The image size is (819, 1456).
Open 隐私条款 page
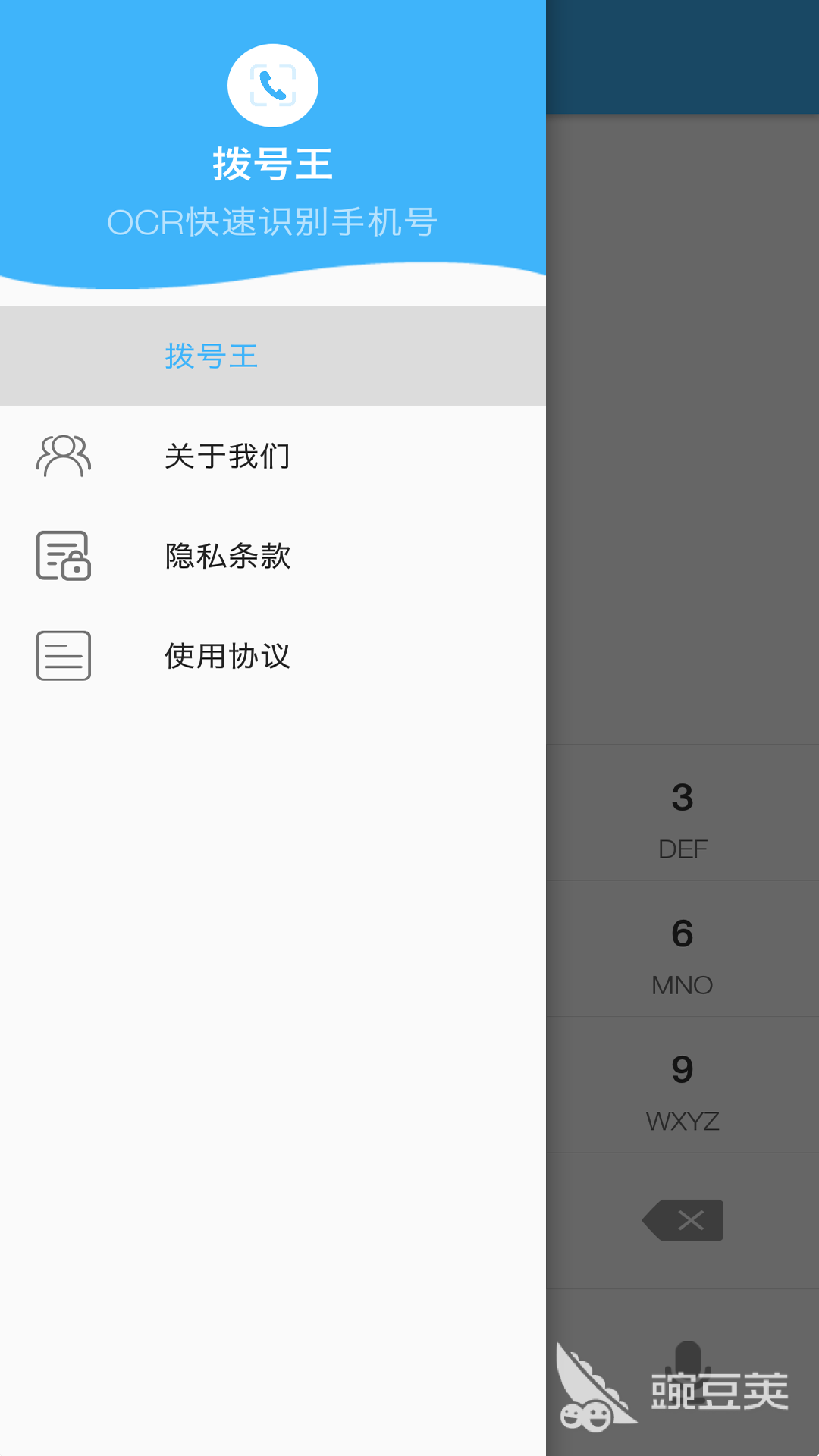click(273, 556)
